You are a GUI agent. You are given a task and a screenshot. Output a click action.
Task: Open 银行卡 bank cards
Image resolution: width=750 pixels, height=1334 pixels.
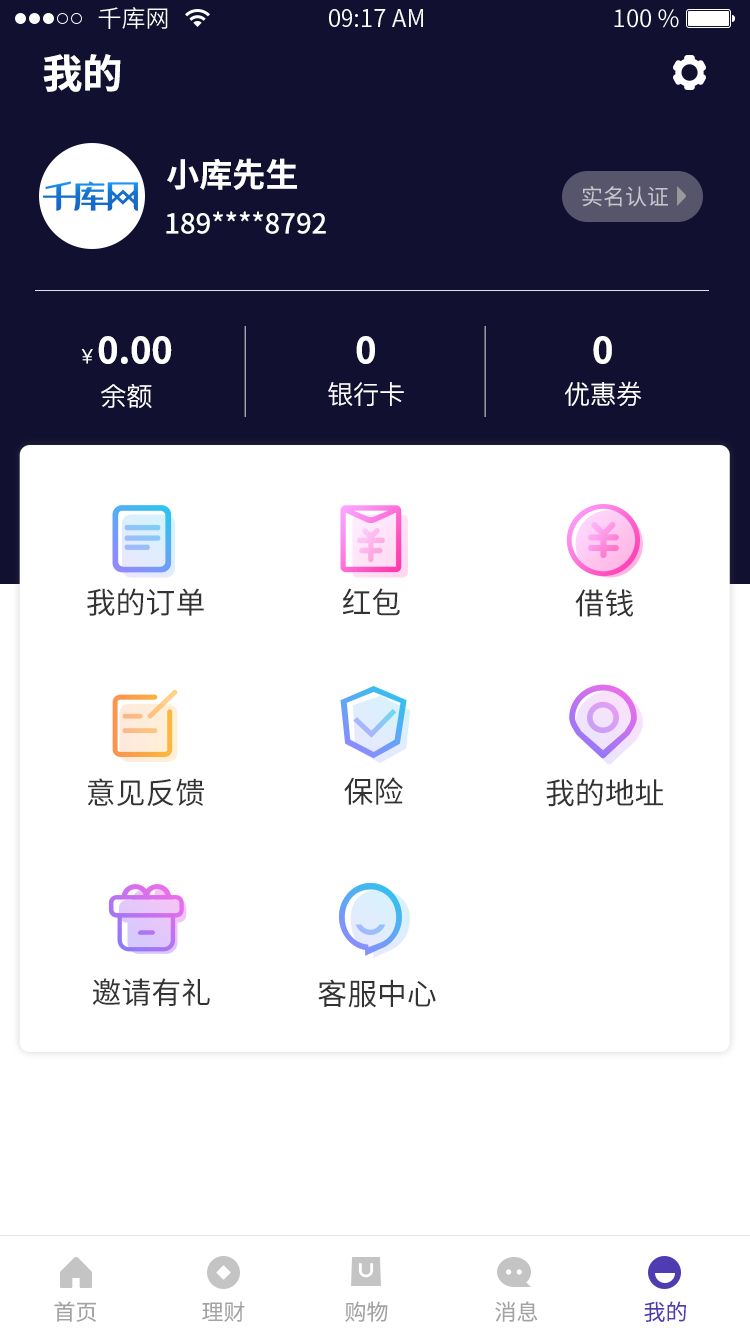tap(366, 371)
